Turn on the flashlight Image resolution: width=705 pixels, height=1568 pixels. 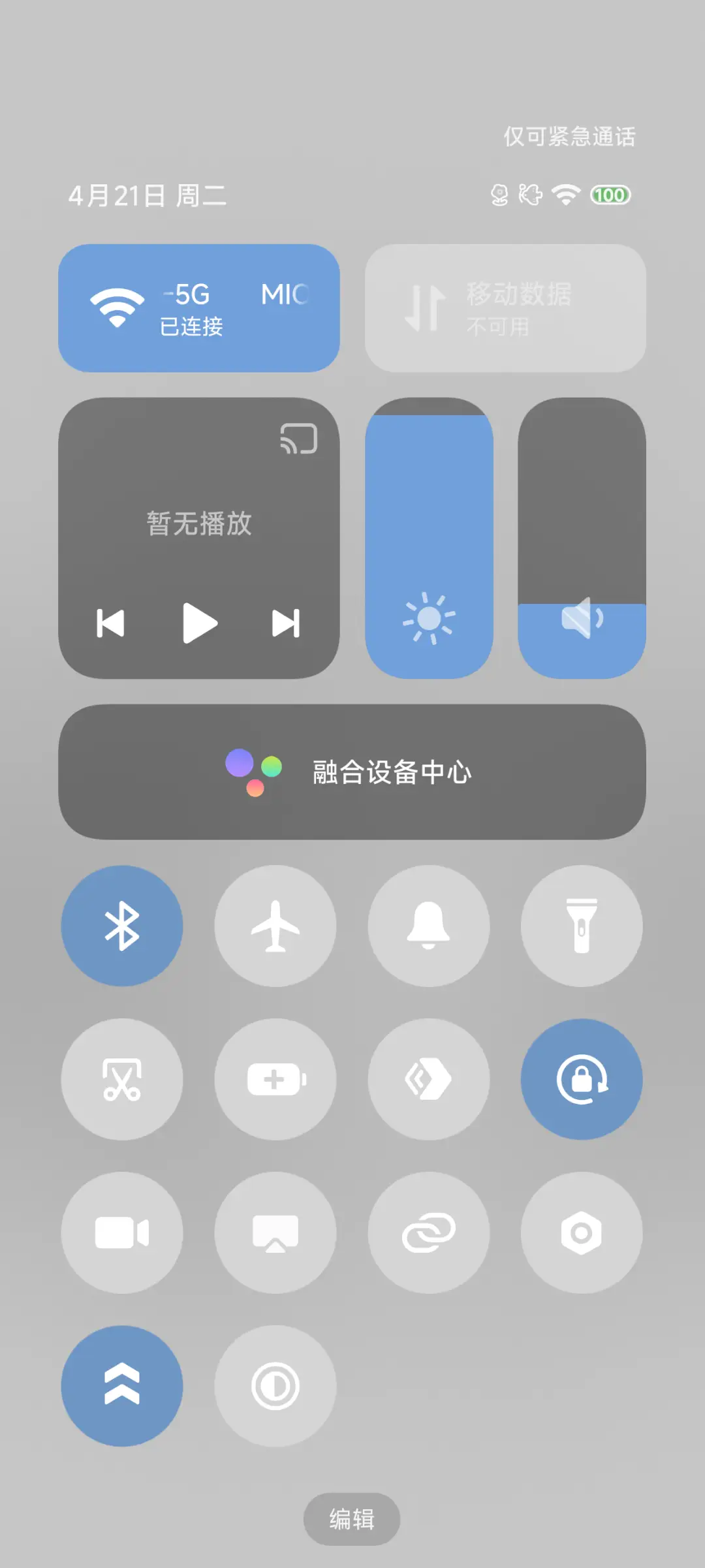(x=581, y=926)
